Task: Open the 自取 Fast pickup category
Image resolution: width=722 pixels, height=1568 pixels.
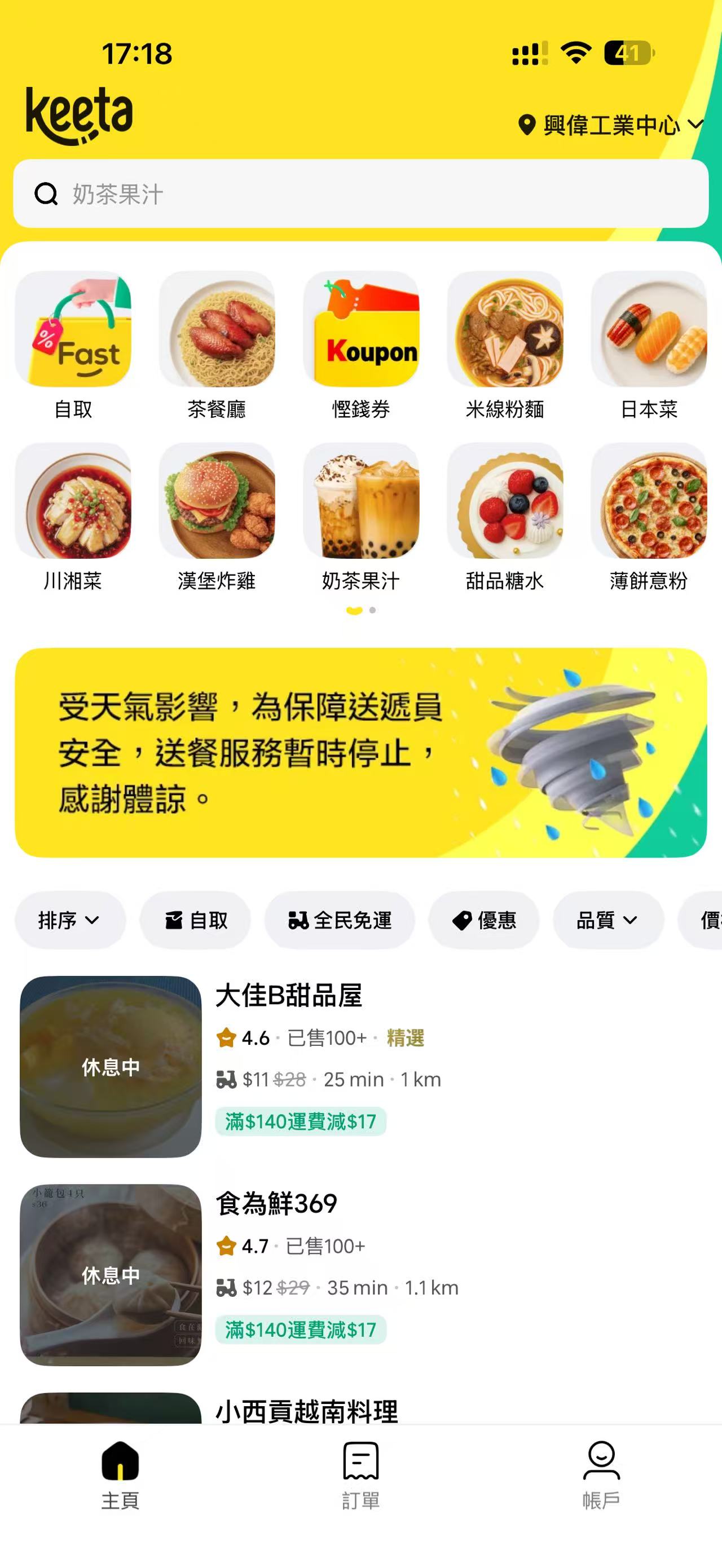Action: point(73,346)
